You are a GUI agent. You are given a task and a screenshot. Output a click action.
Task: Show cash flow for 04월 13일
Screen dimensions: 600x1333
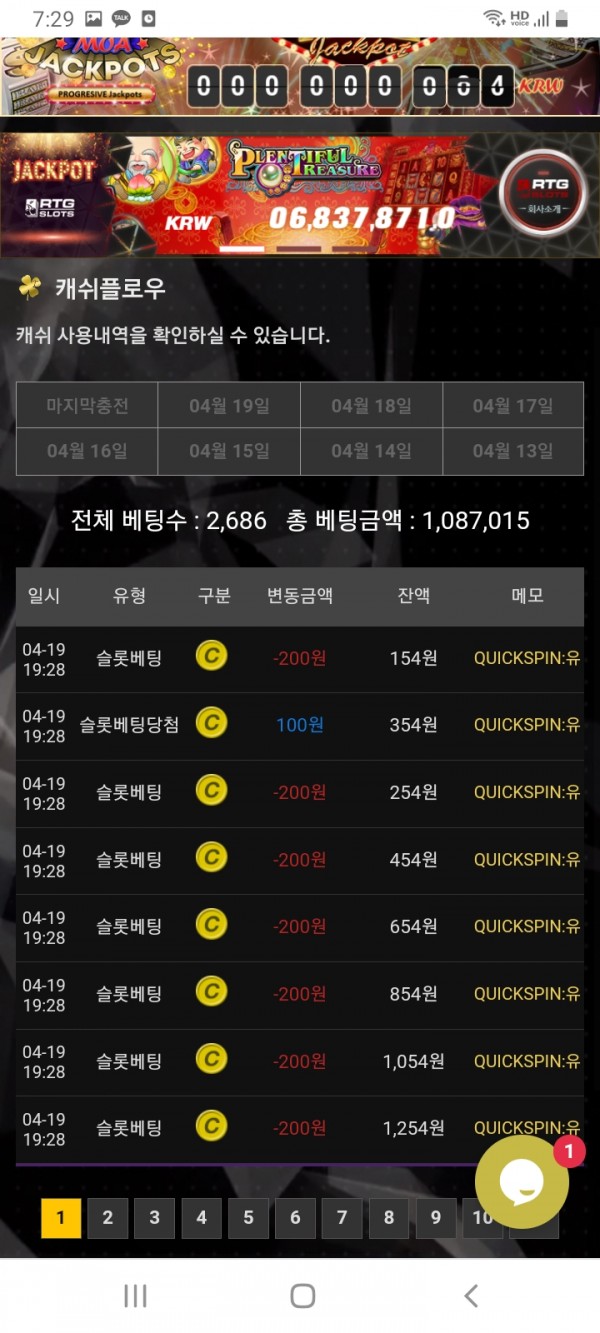tap(513, 451)
